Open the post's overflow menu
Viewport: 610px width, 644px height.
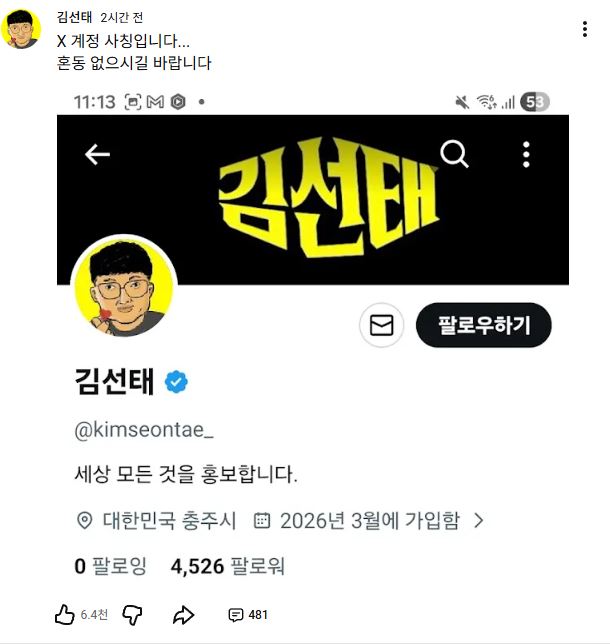[585, 29]
